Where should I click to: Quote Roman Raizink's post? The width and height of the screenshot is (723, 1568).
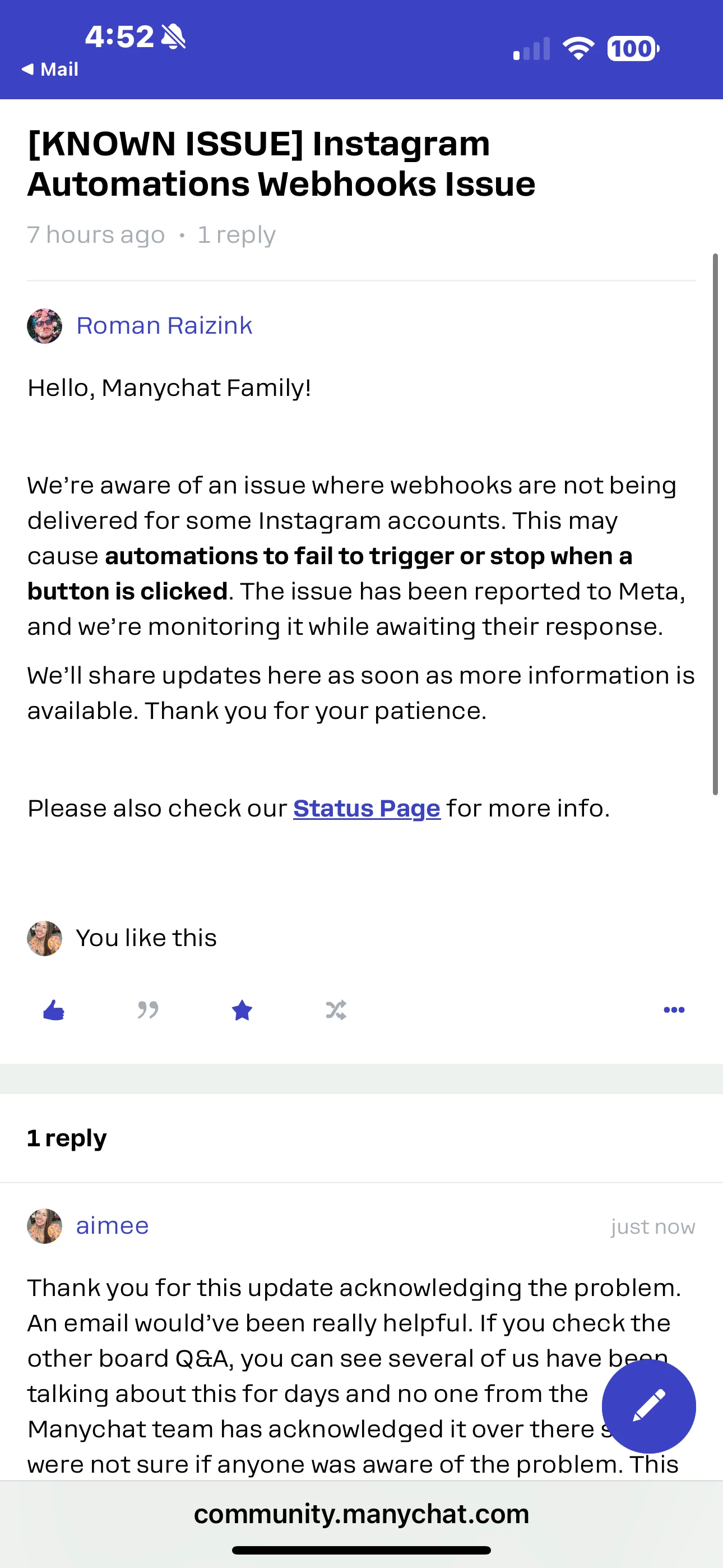[x=148, y=1011]
